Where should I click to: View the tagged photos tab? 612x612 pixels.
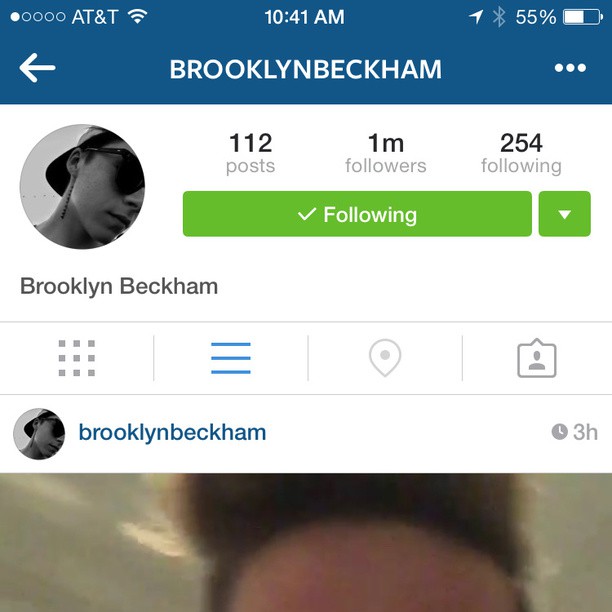click(537, 358)
